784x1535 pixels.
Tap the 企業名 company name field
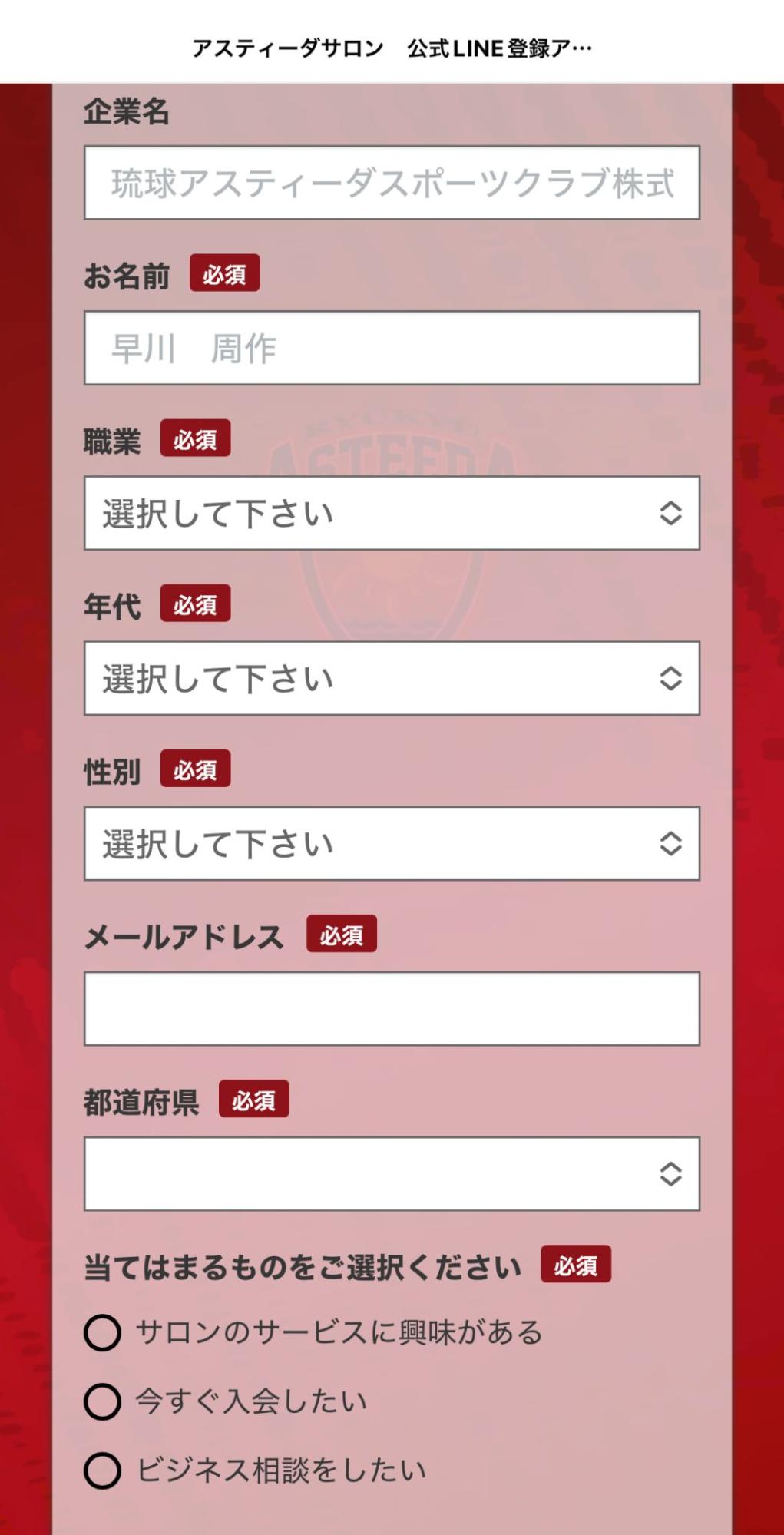[392, 183]
